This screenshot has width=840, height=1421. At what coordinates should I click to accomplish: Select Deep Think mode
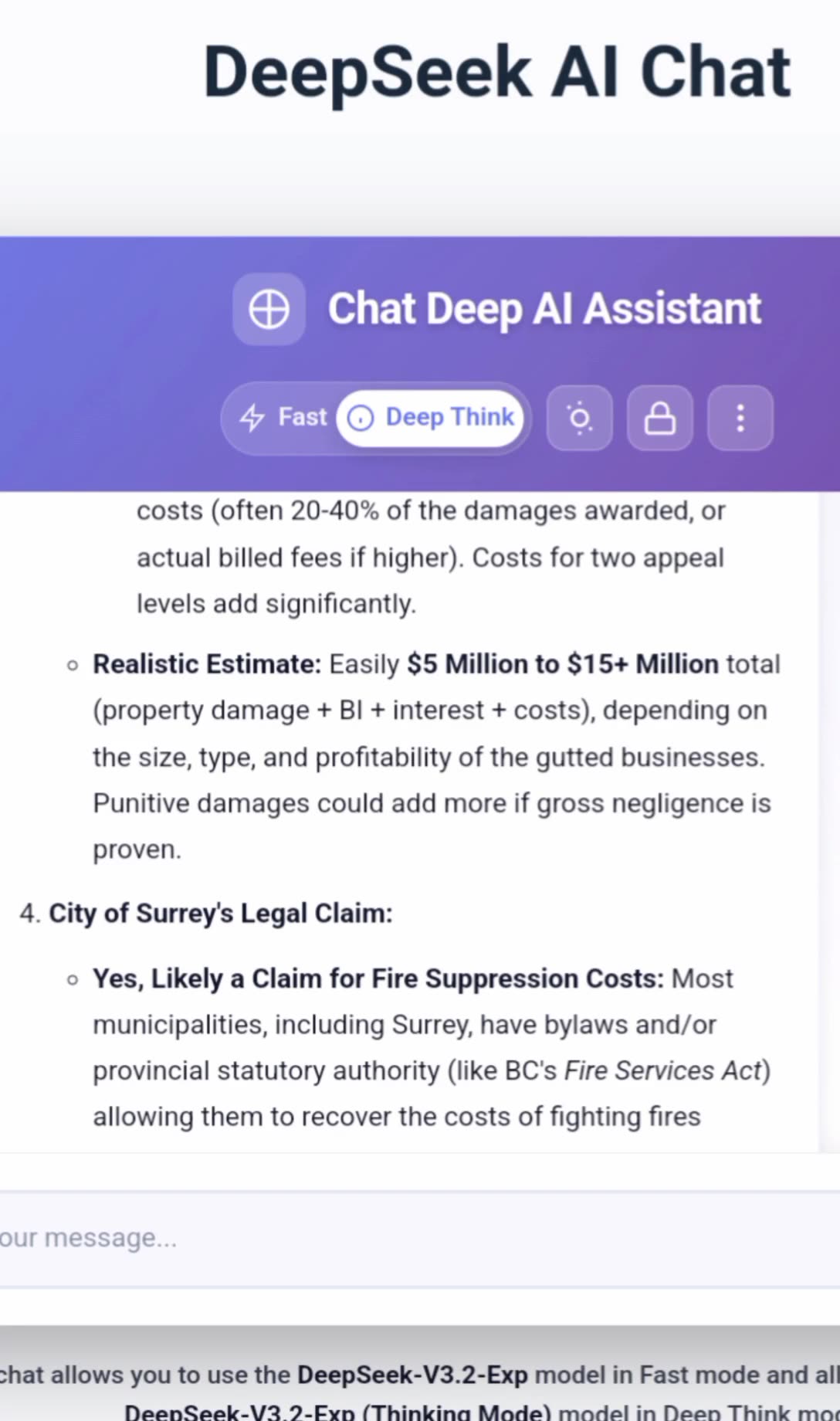click(x=431, y=418)
